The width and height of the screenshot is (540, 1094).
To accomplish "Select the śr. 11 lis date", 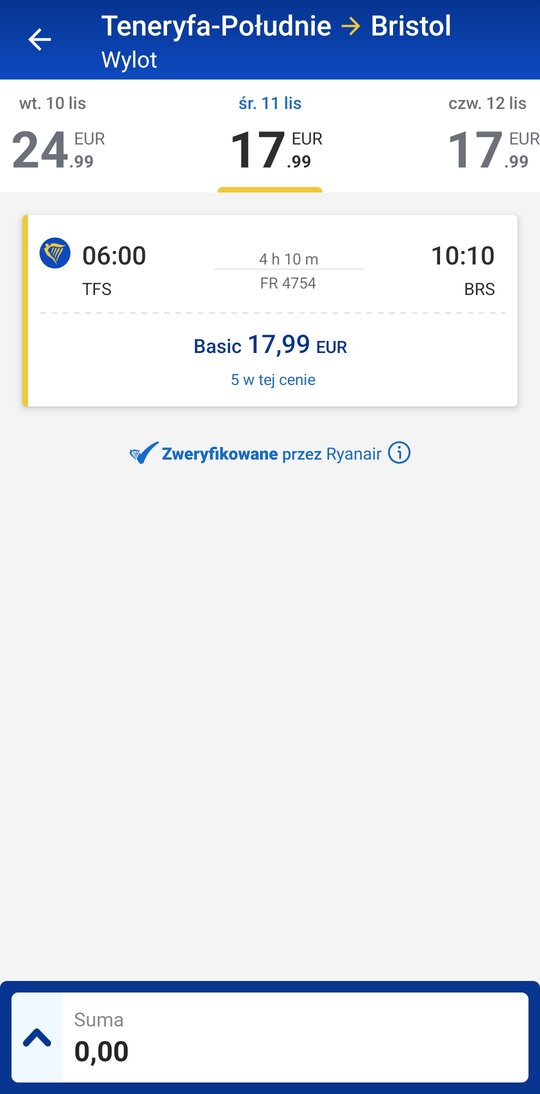I will coord(270,136).
